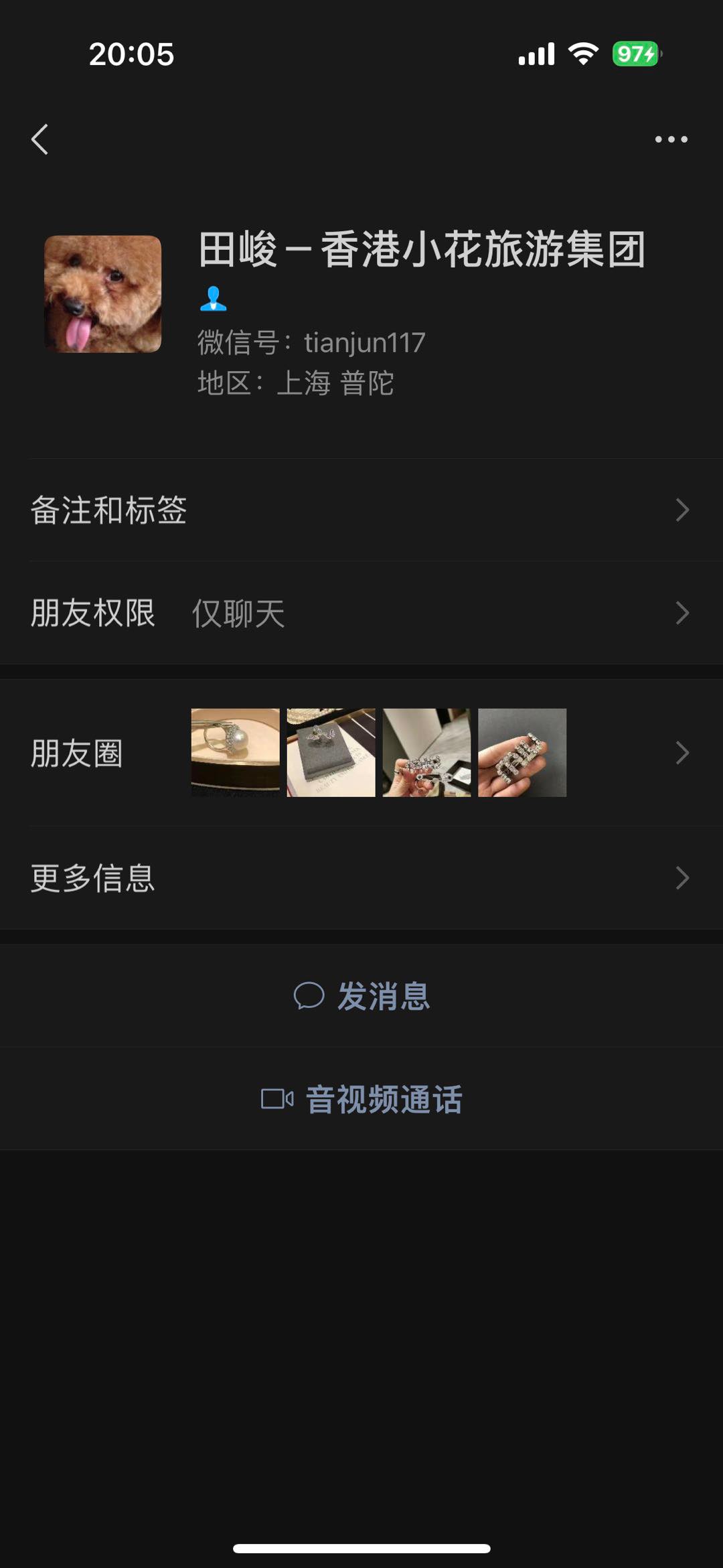The width and height of the screenshot is (723, 1568).
Task: Go back using the top-left arrow
Action: click(40, 139)
